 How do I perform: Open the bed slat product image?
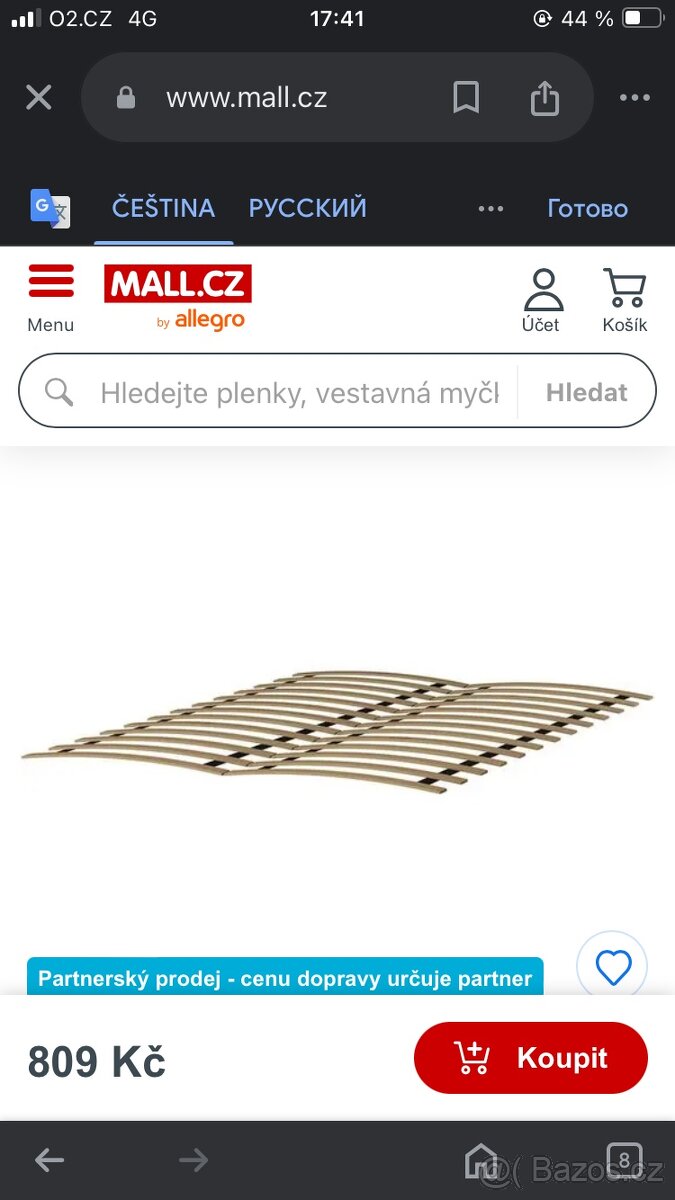pyautogui.click(x=337, y=730)
